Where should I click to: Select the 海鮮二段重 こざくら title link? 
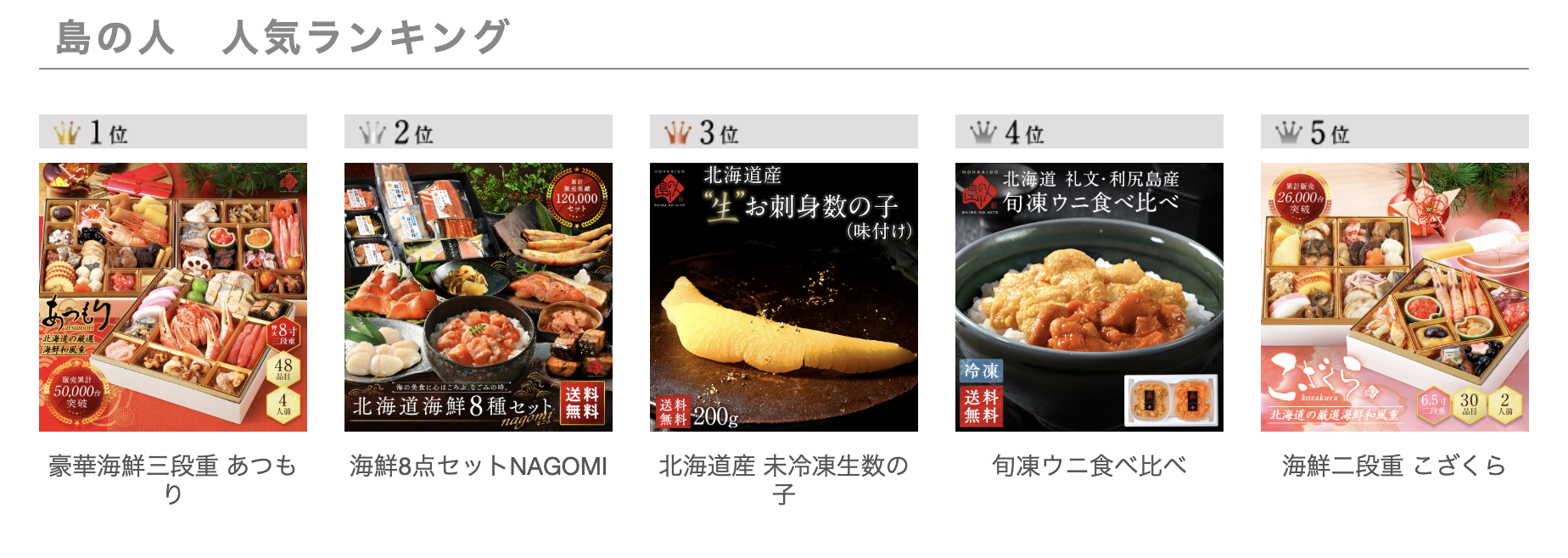point(1394,466)
